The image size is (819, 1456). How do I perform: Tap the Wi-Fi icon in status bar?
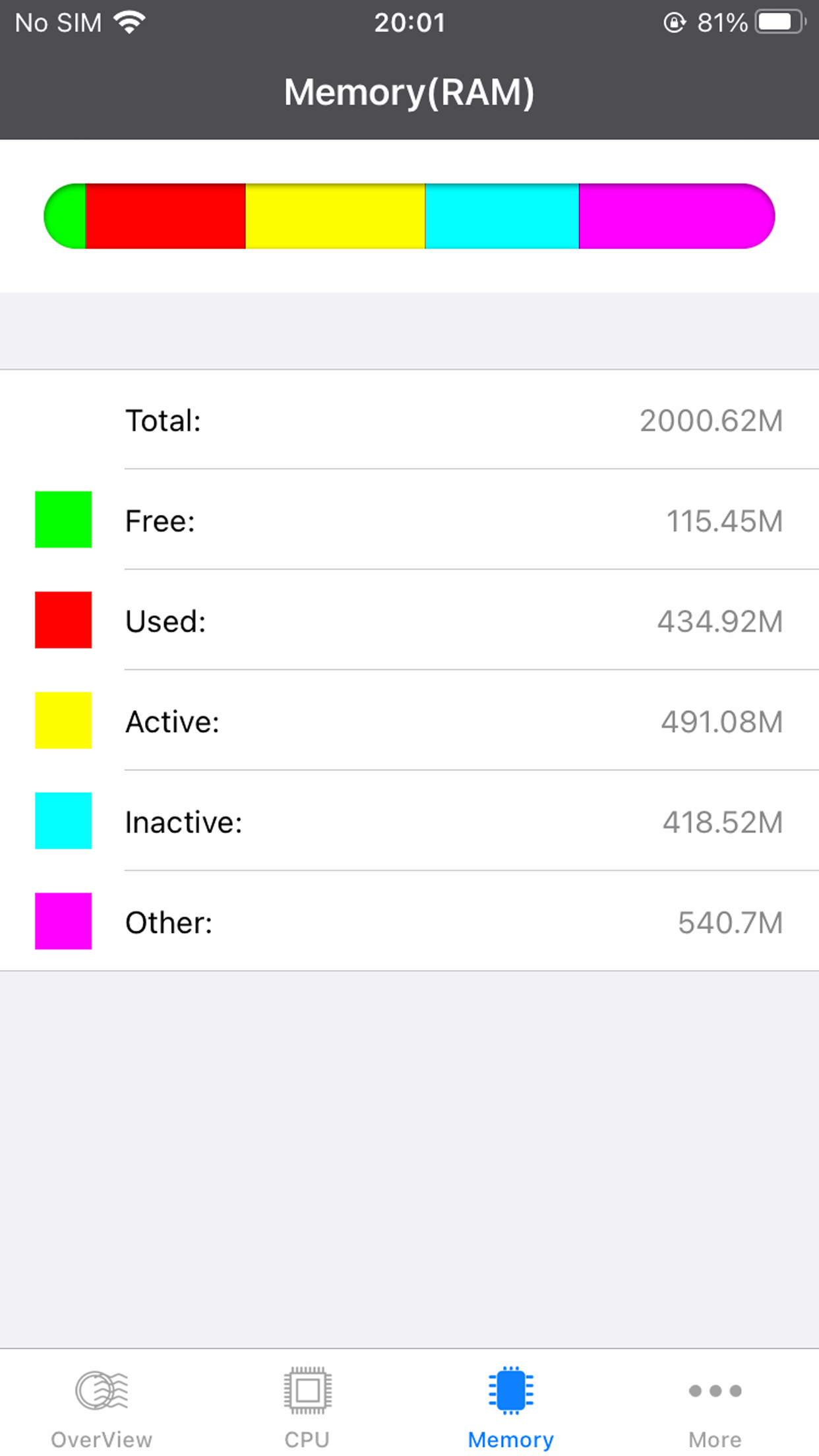tap(130, 21)
